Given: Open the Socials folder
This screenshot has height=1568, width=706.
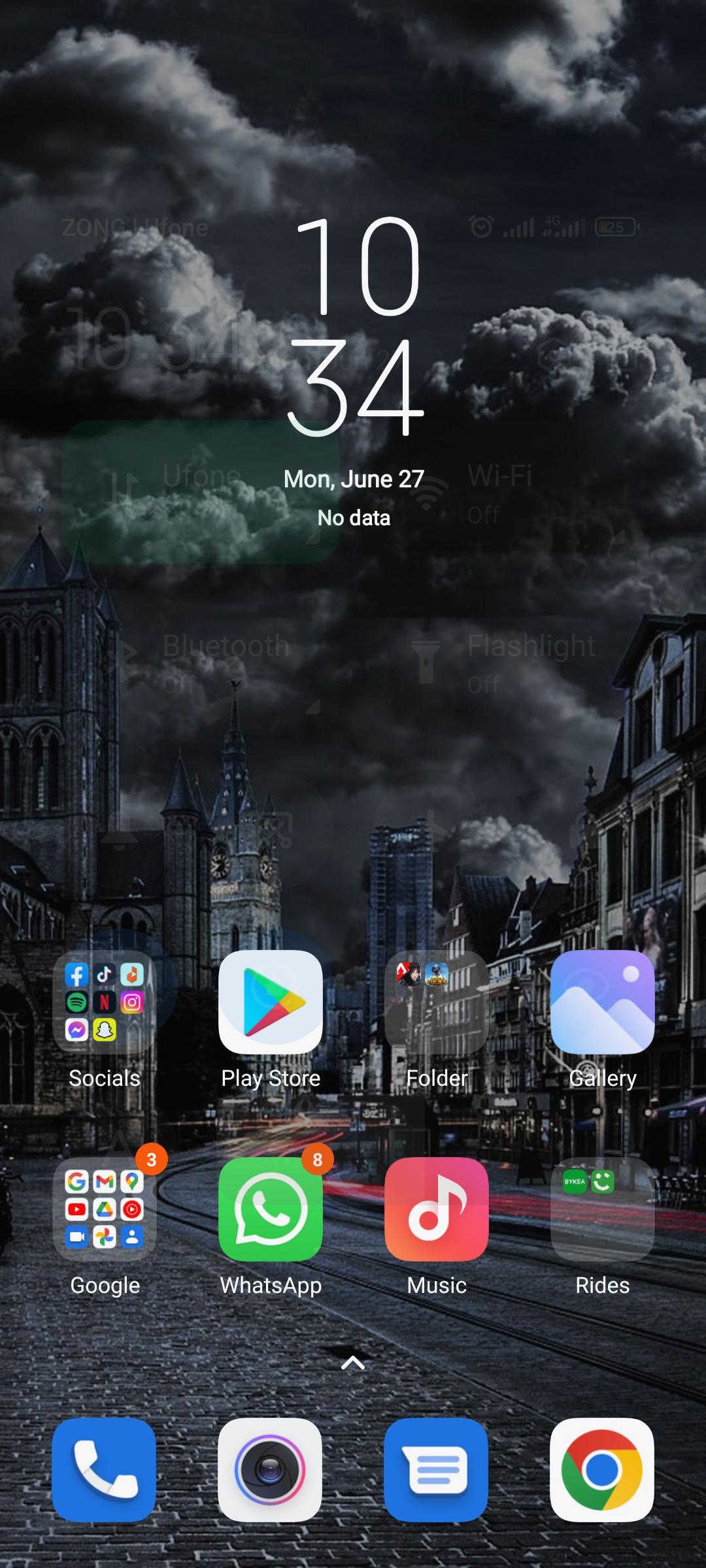Looking at the screenshot, I should click(x=105, y=1002).
